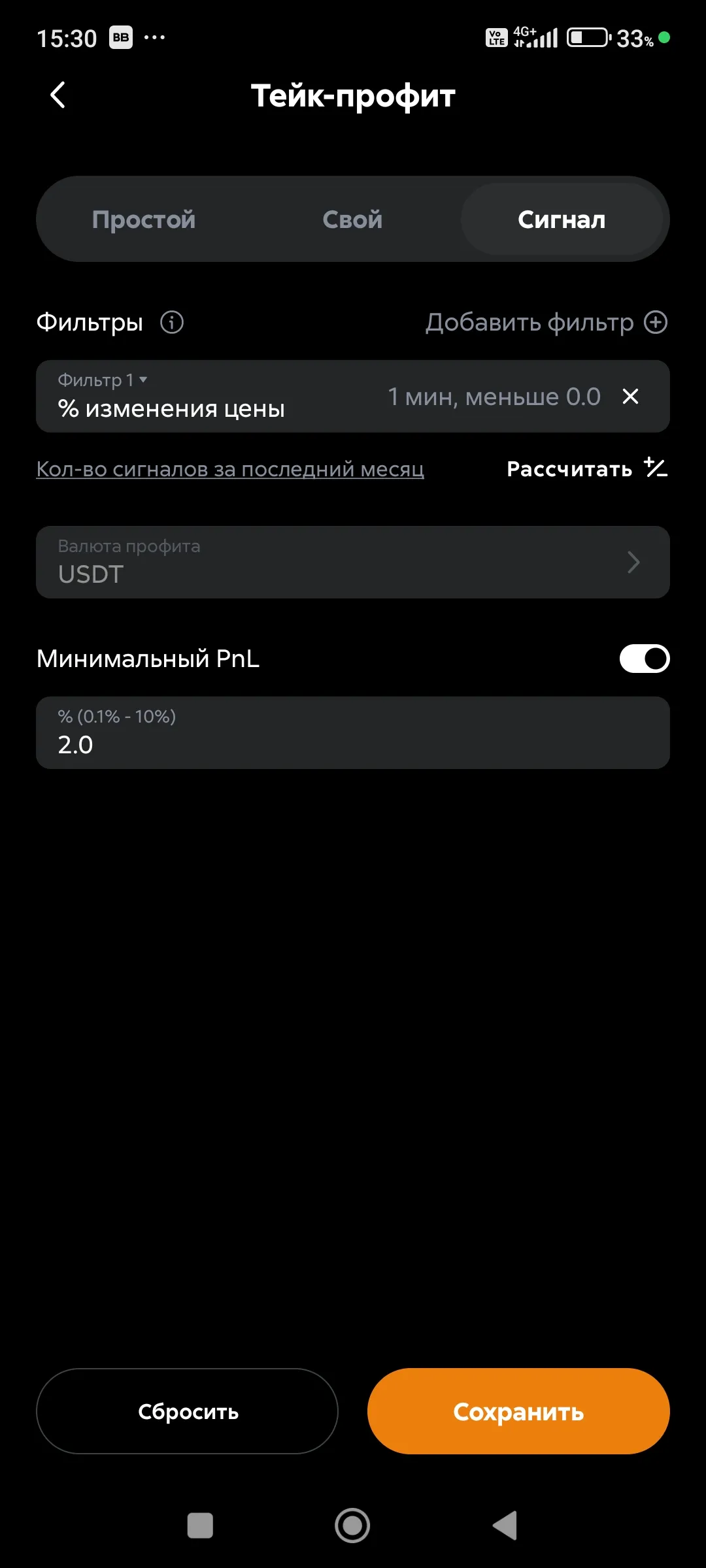This screenshot has height=1568, width=706.
Task: Expand the Фильтр 1 dropdown
Action: (101, 379)
